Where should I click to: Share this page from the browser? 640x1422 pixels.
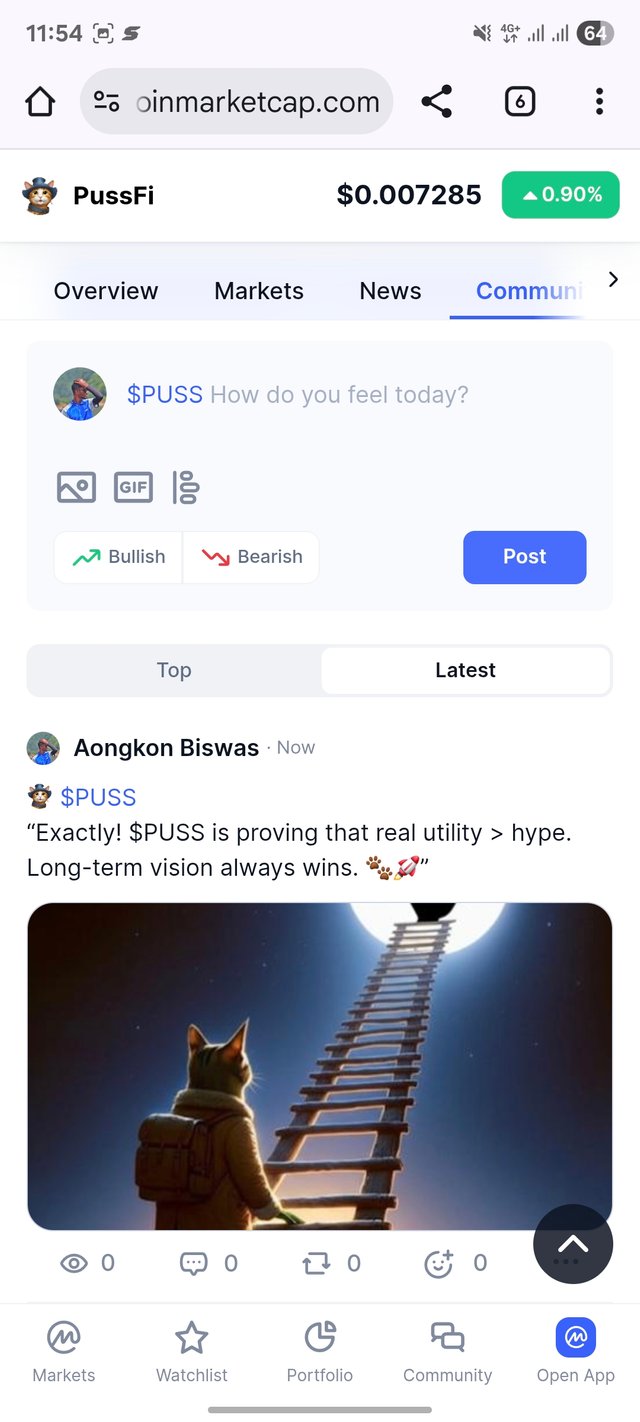pos(436,102)
